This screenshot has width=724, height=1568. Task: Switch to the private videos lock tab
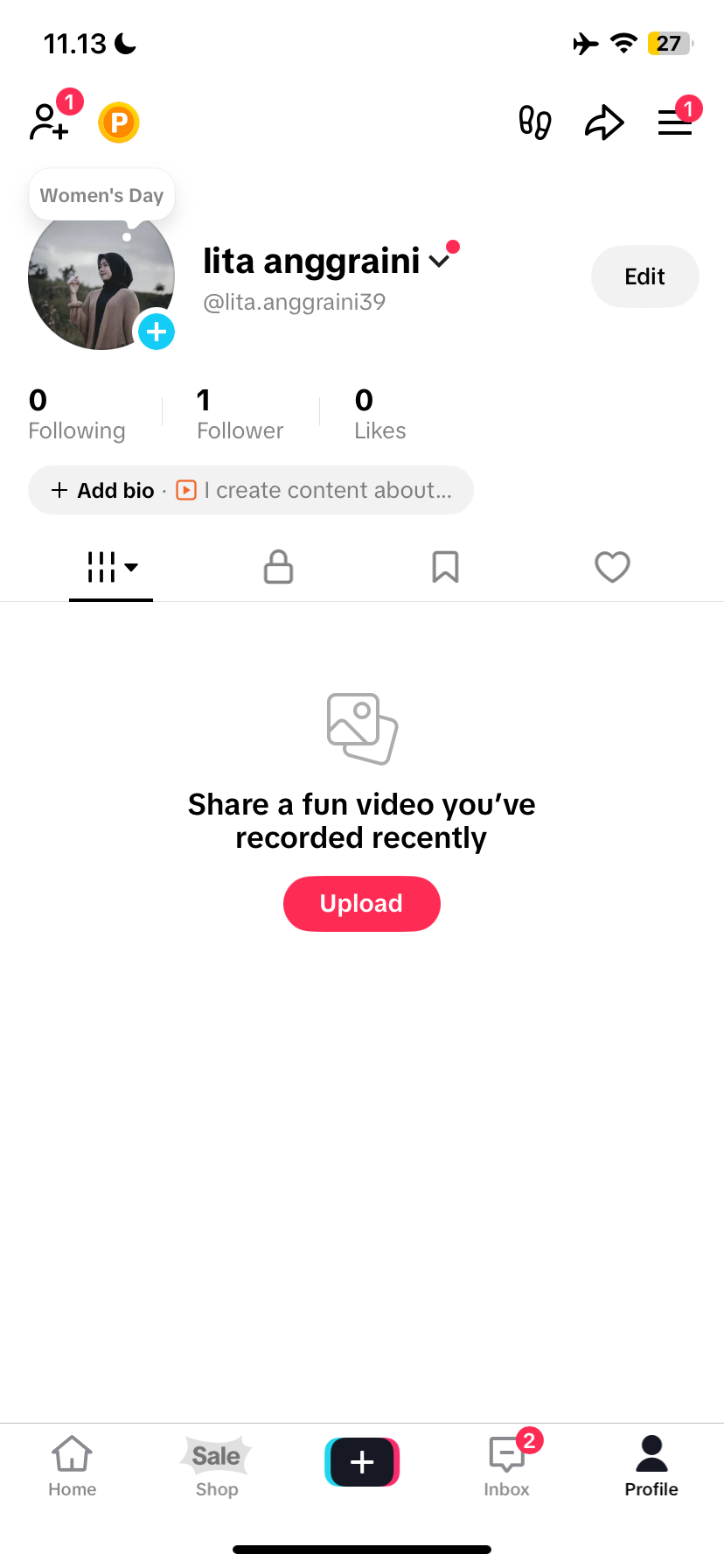278,567
